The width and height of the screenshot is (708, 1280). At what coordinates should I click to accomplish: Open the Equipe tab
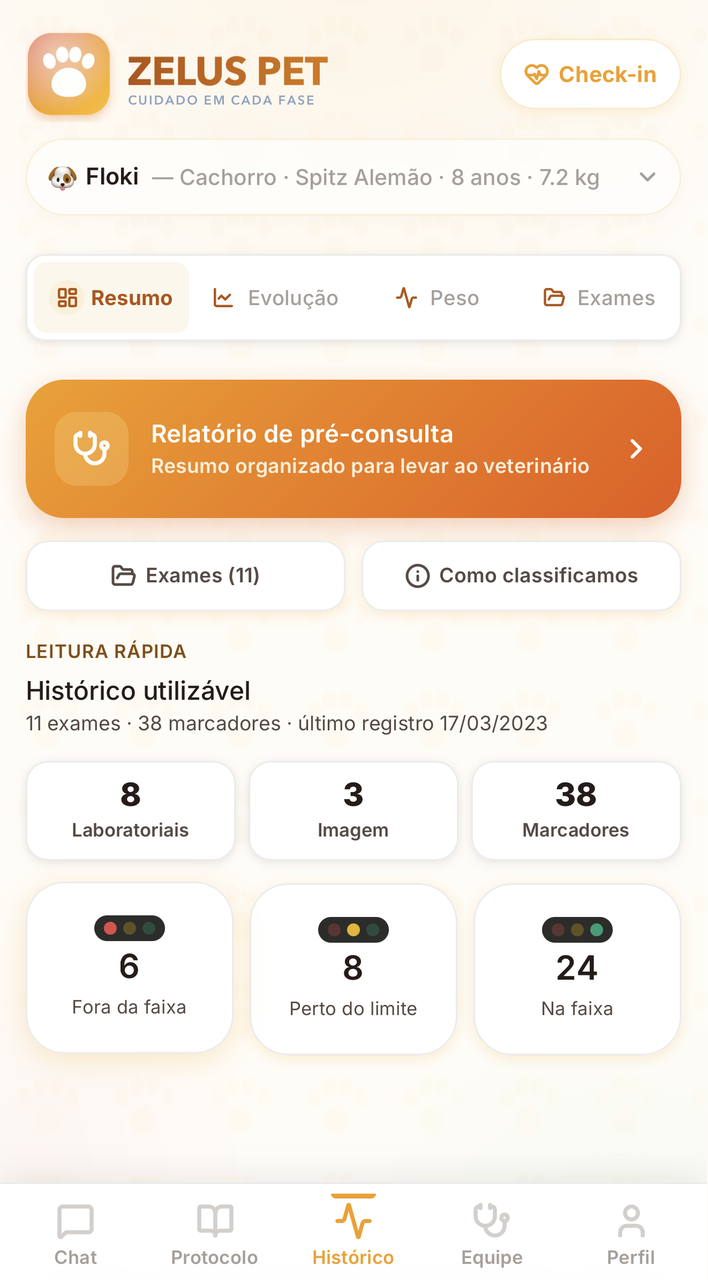click(492, 1234)
